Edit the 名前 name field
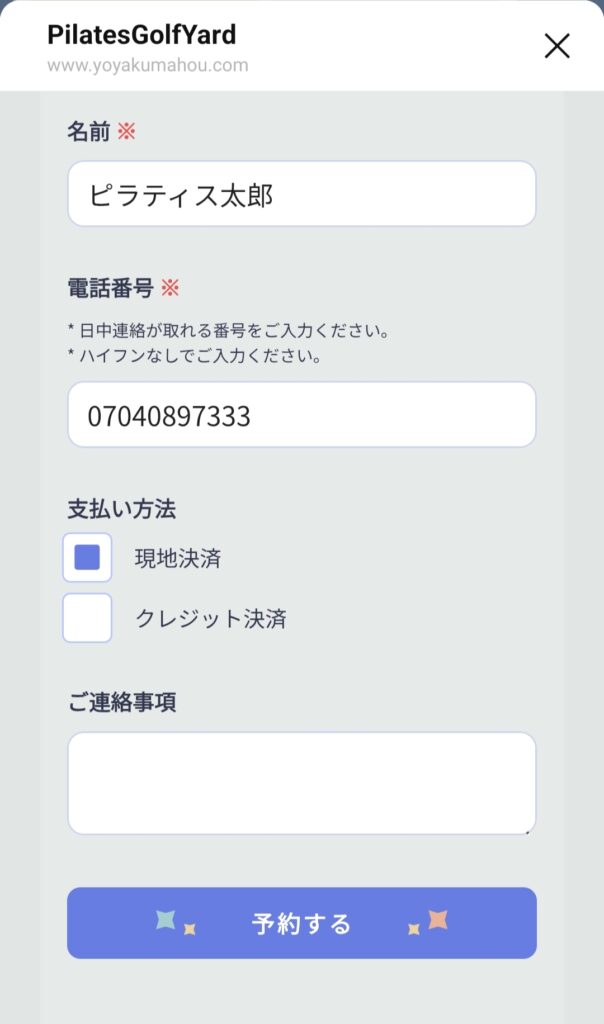 (301, 194)
